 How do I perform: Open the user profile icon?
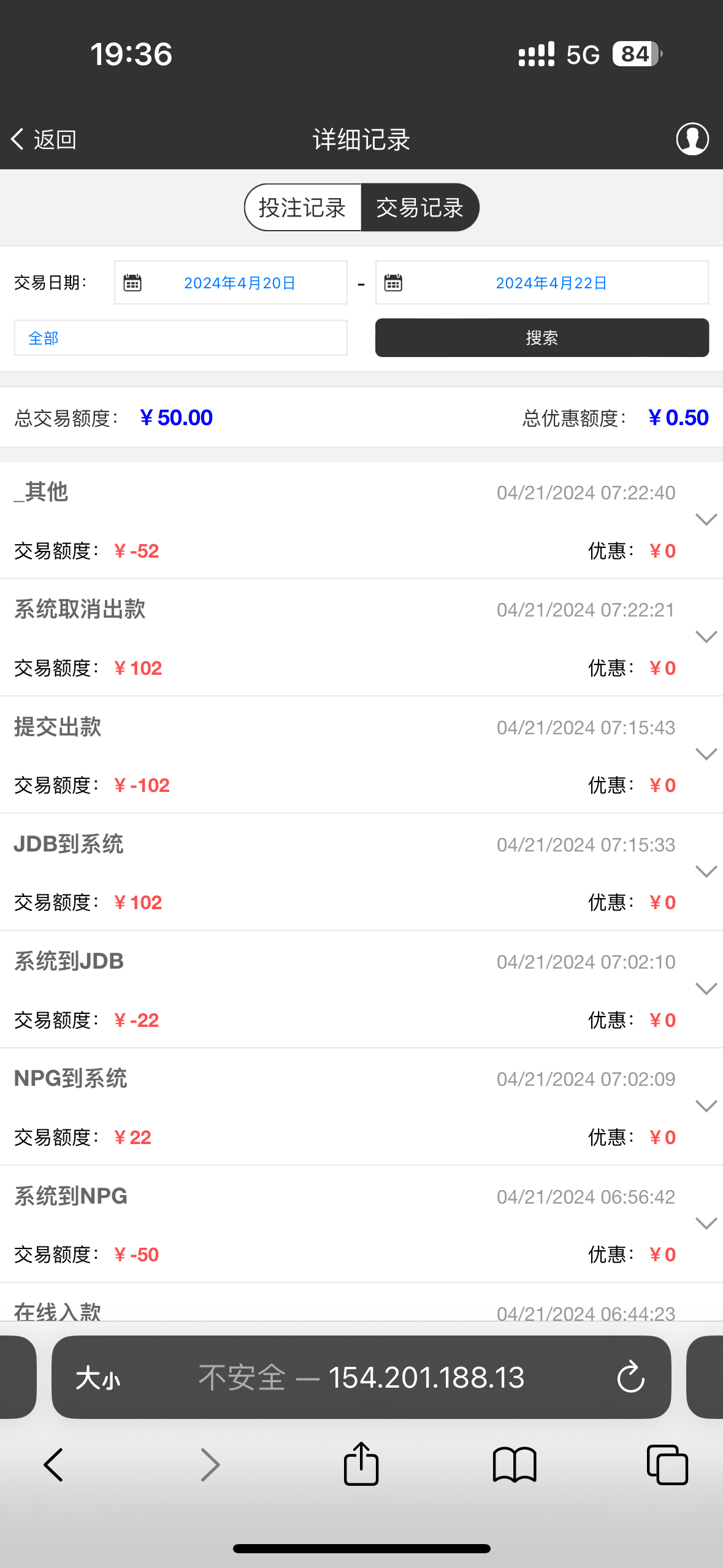tap(692, 139)
